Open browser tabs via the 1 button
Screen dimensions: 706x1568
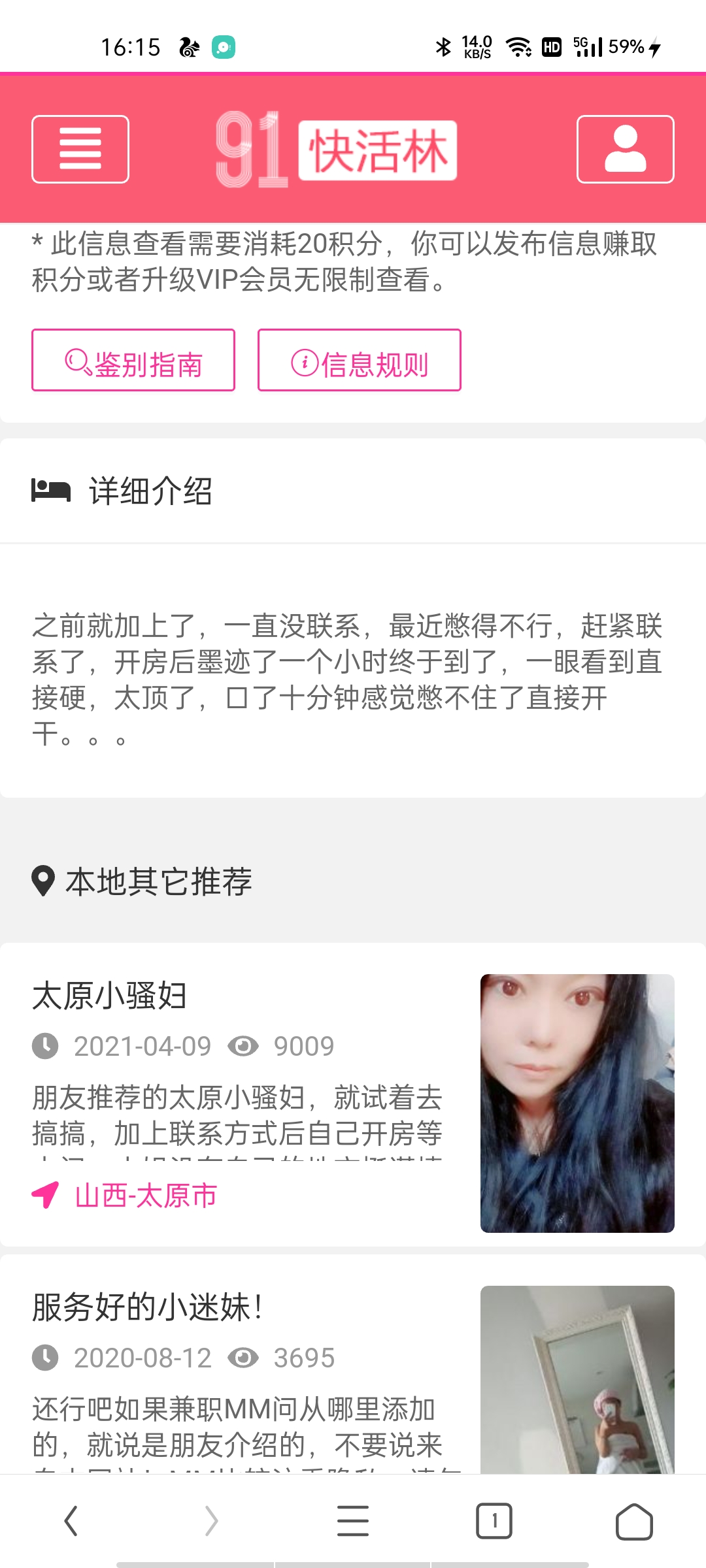point(494,1520)
